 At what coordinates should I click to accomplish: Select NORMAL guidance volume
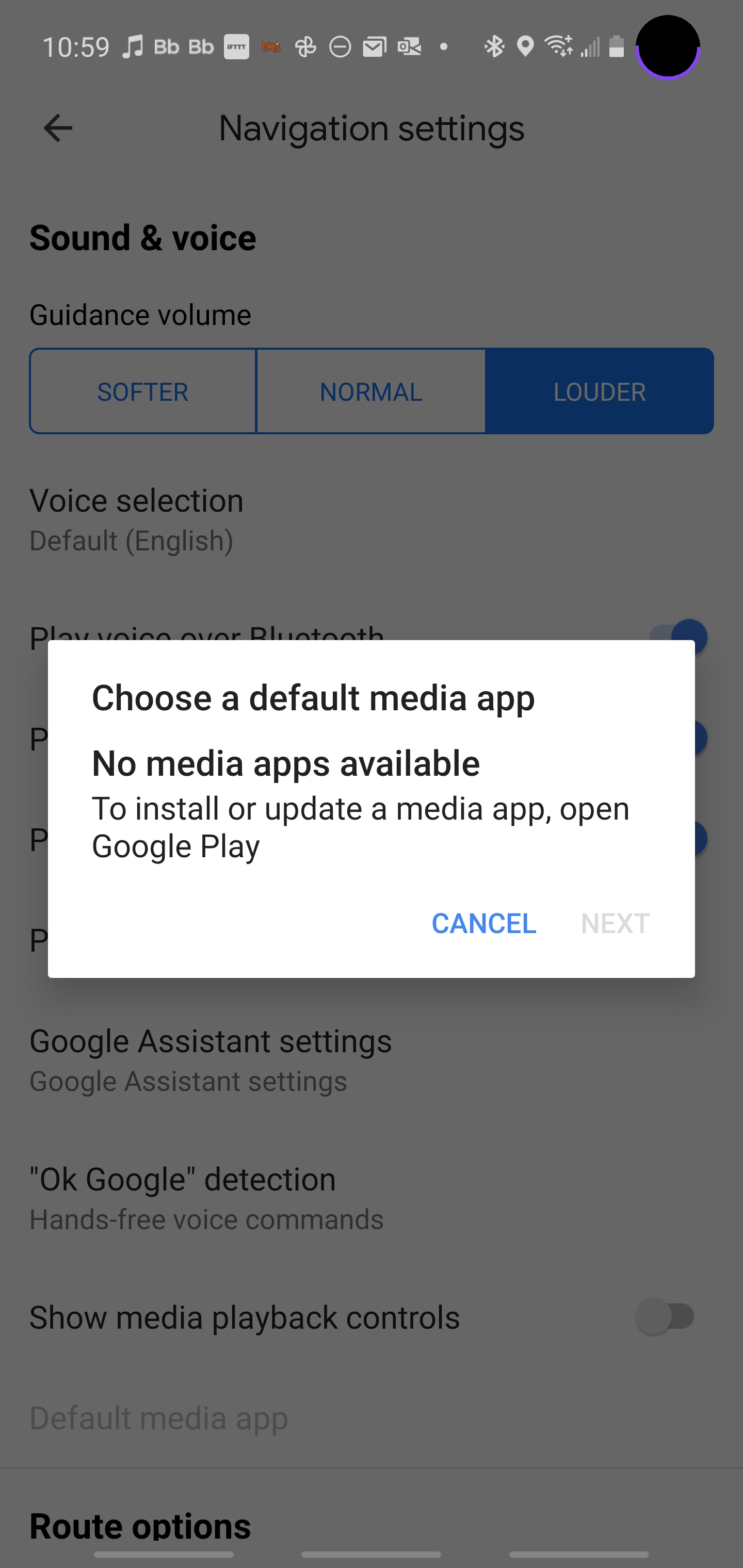[x=371, y=391]
